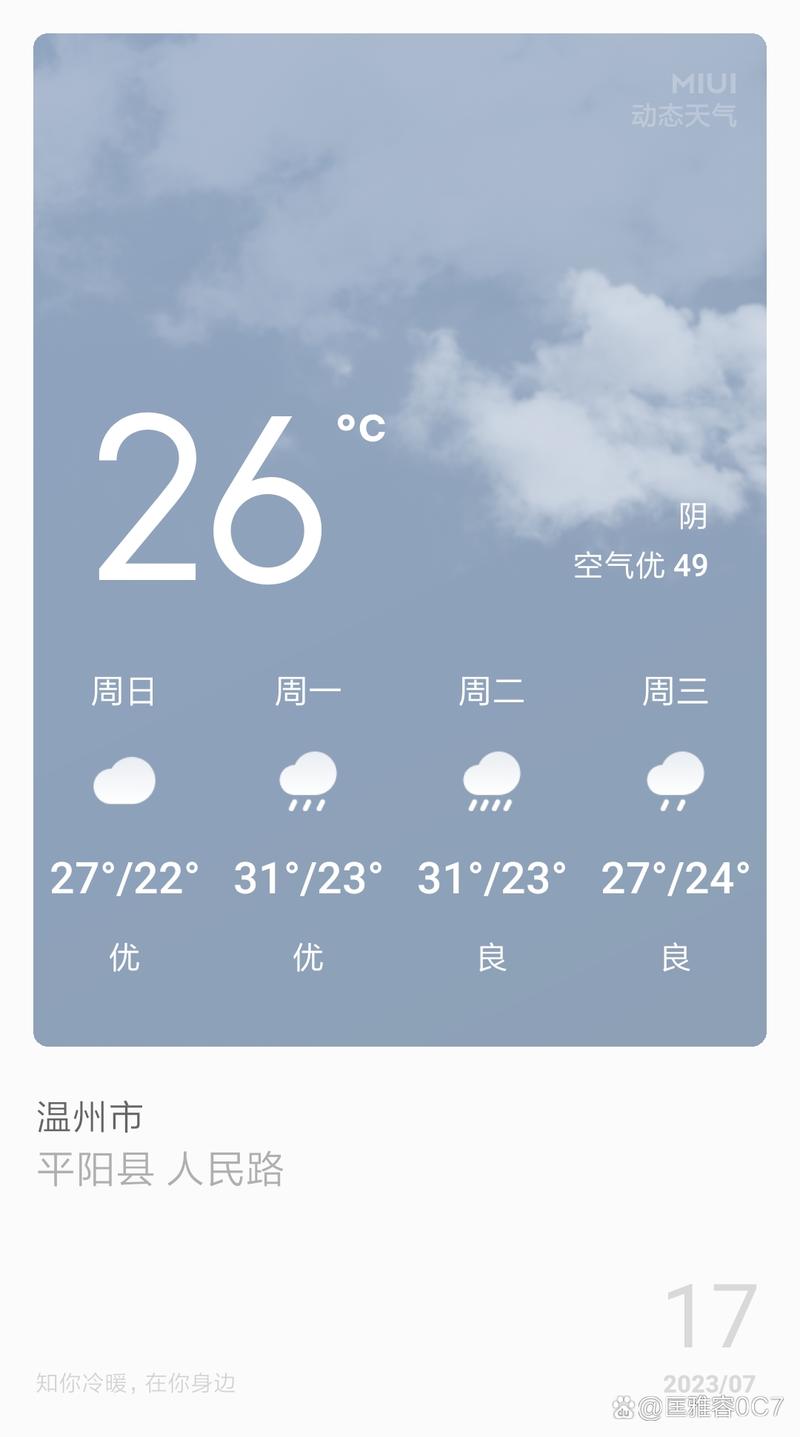Click the shower icon below 周三

click(674, 785)
